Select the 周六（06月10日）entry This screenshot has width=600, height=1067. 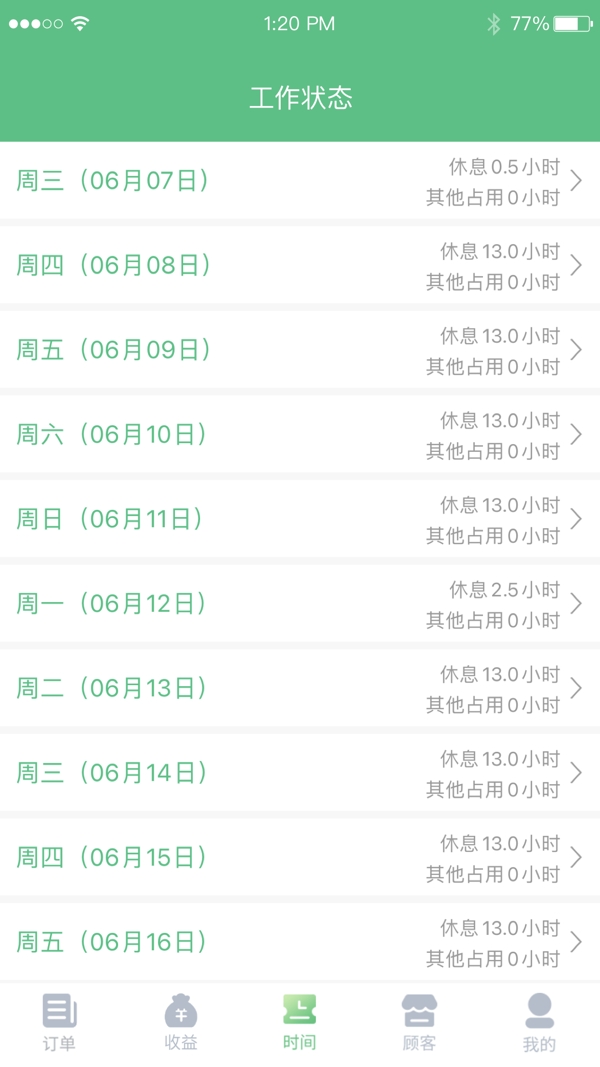[x=300, y=435]
